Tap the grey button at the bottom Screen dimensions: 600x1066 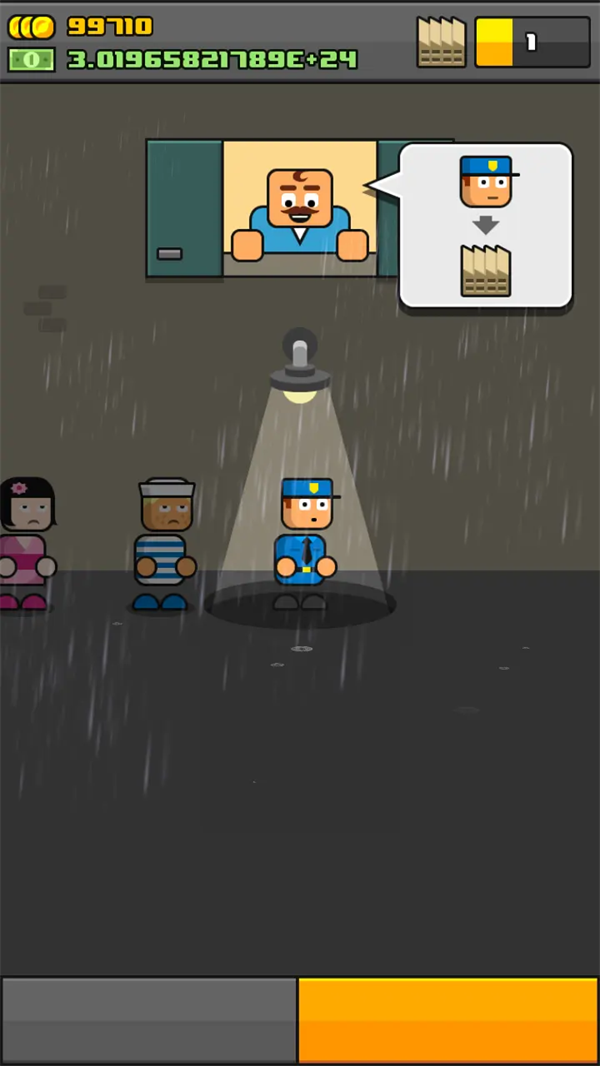coord(149,1020)
